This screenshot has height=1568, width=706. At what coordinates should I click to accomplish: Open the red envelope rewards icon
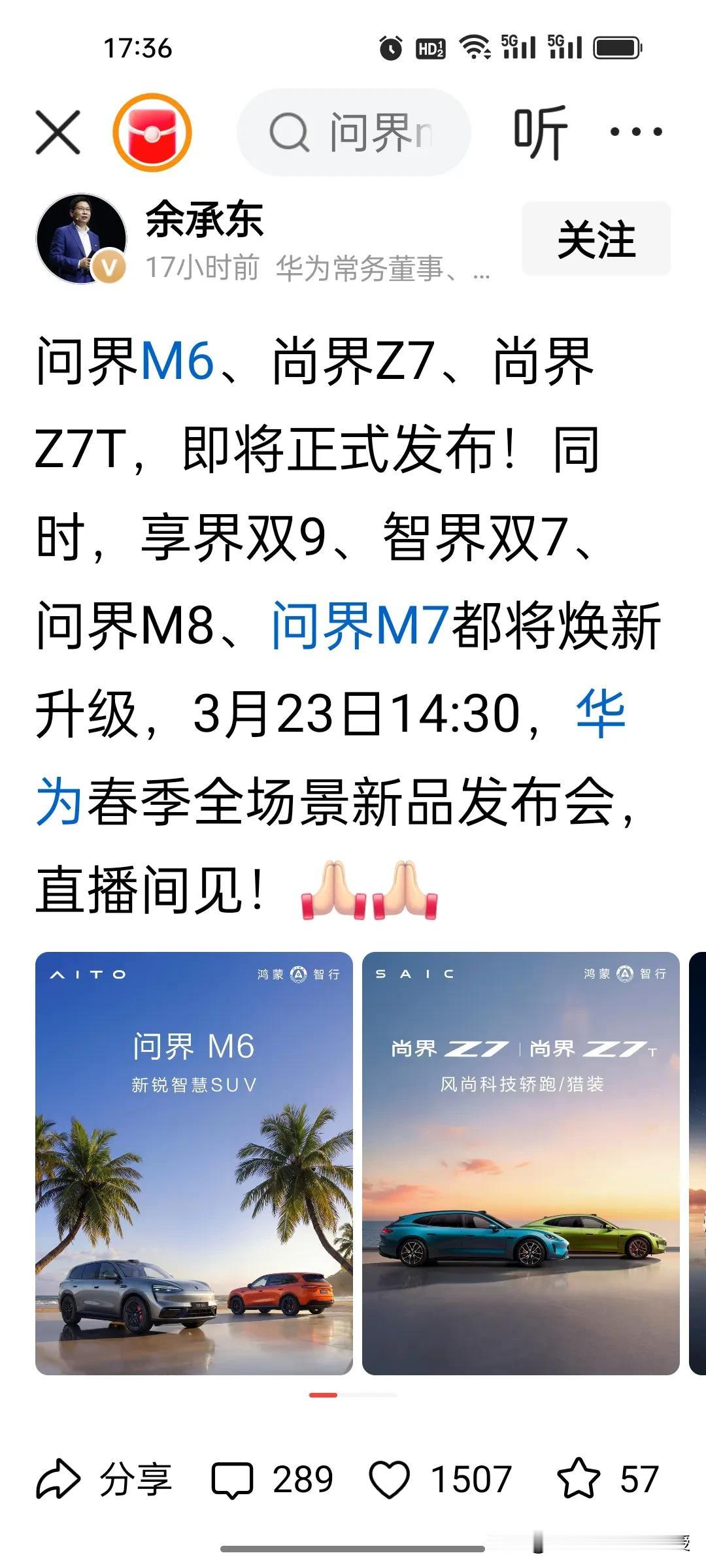(x=152, y=131)
